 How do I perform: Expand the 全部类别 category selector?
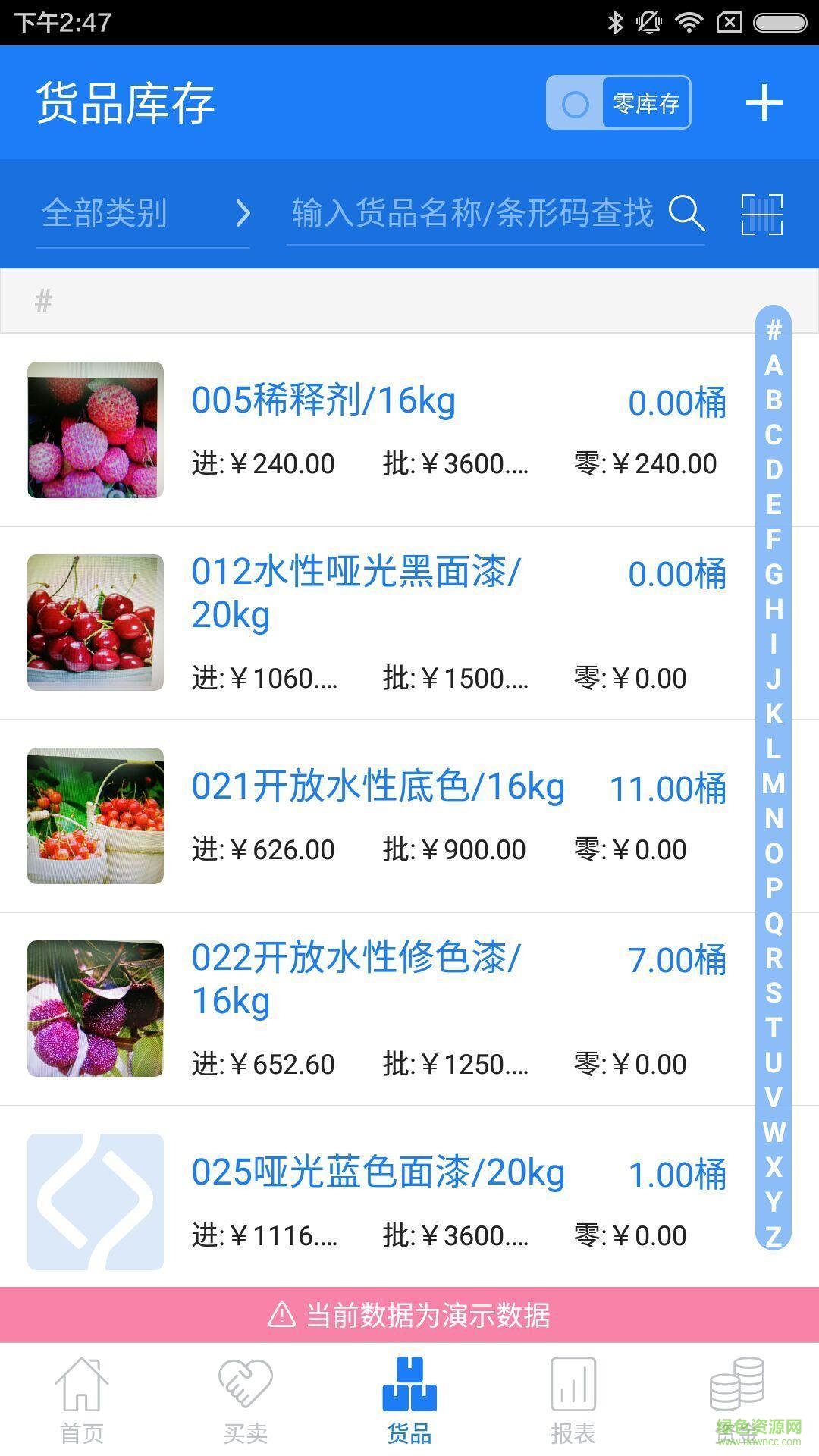106,215
